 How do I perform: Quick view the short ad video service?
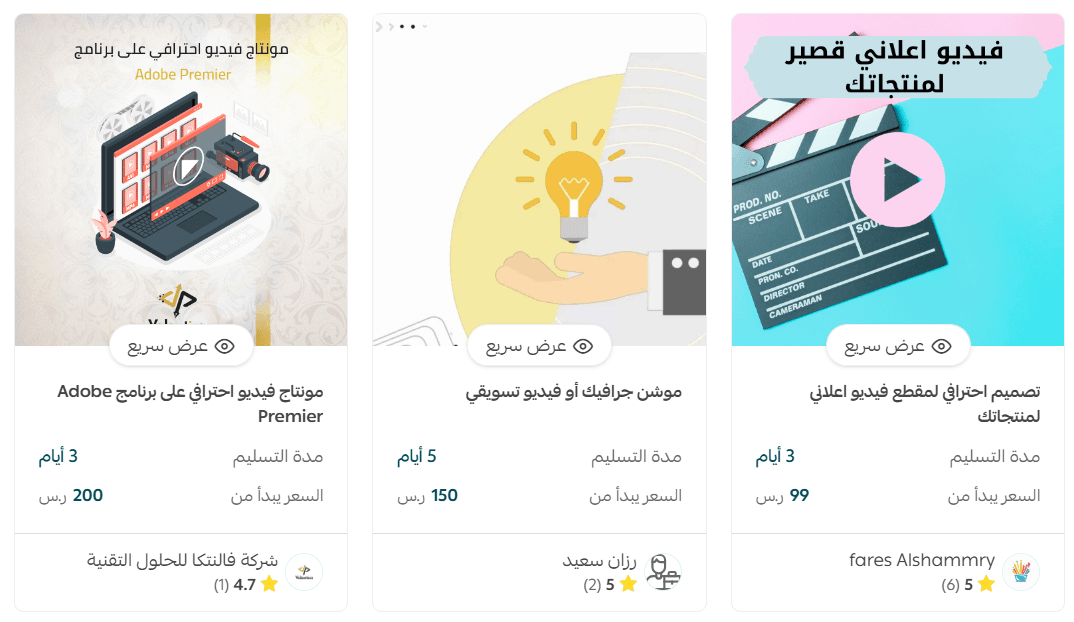898,346
